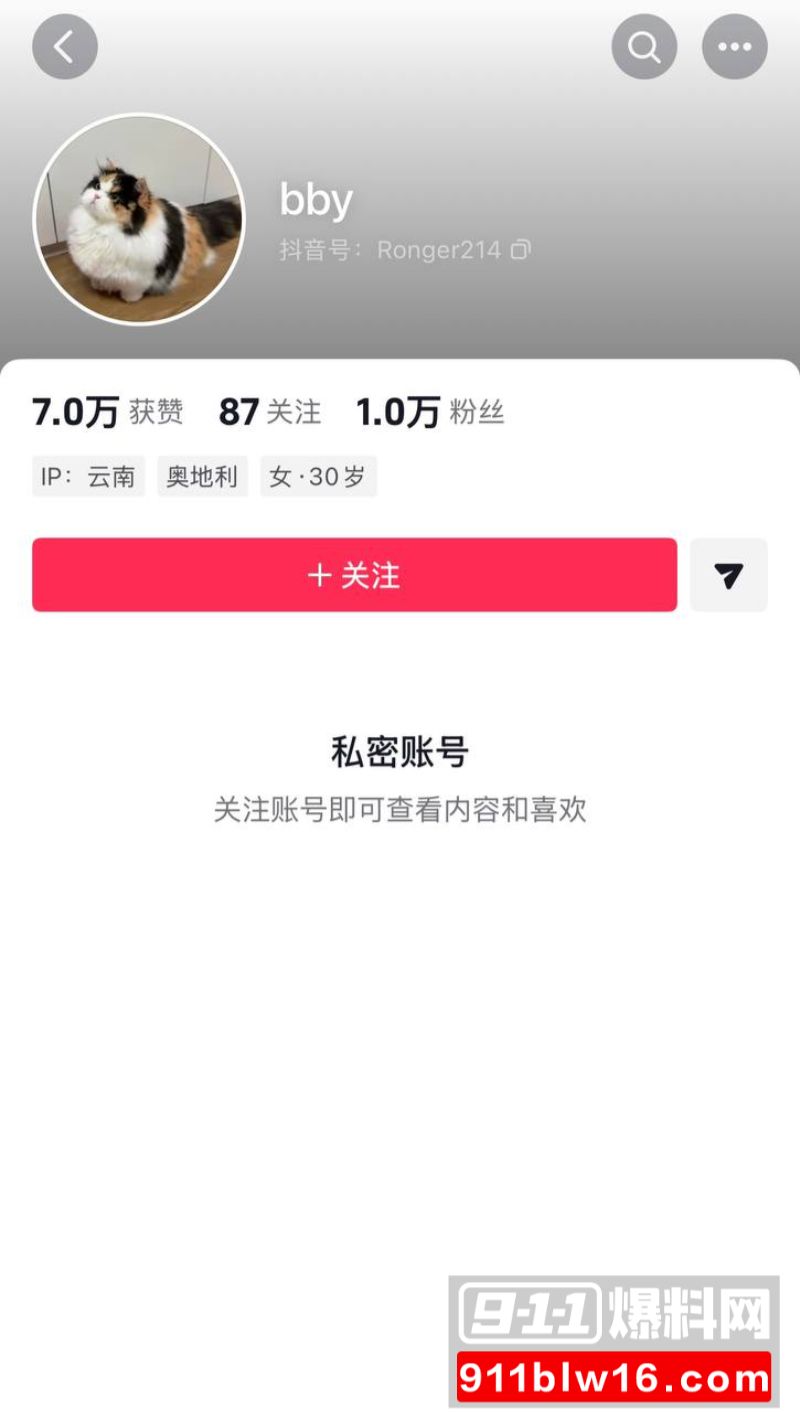Select the 奥地利 region tag

point(203,476)
